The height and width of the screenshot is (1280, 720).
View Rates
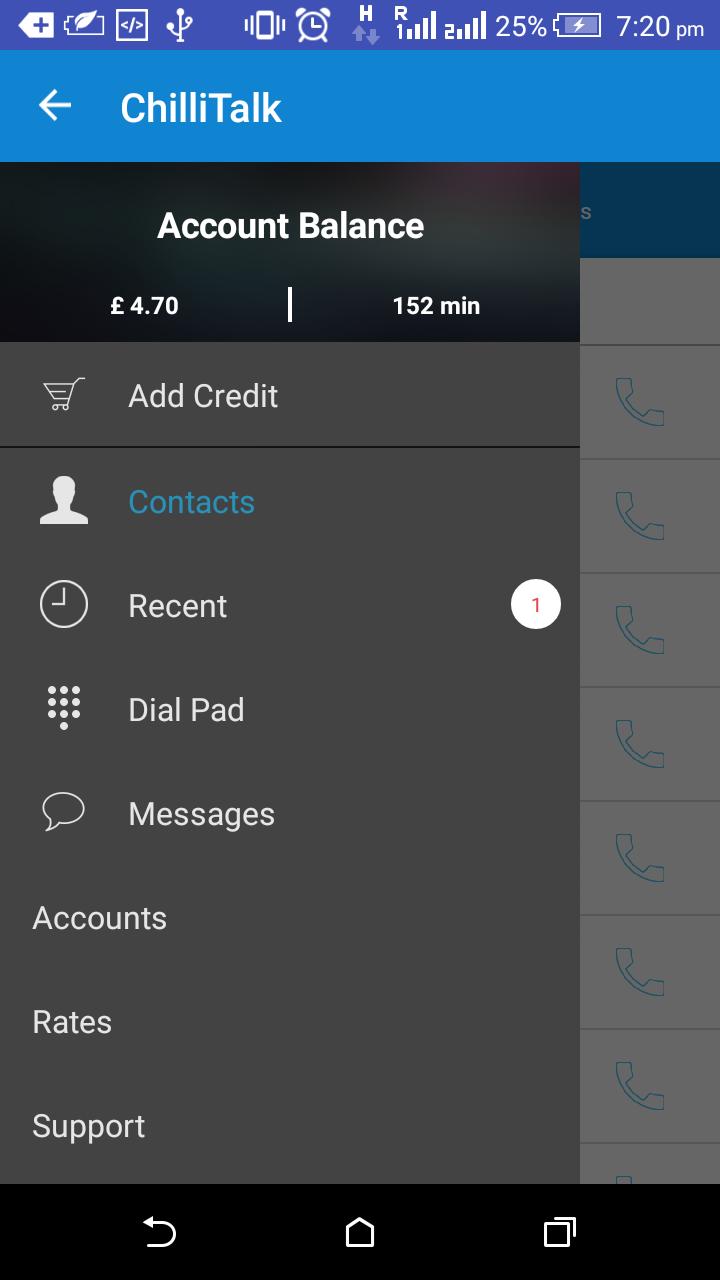[x=72, y=1022]
